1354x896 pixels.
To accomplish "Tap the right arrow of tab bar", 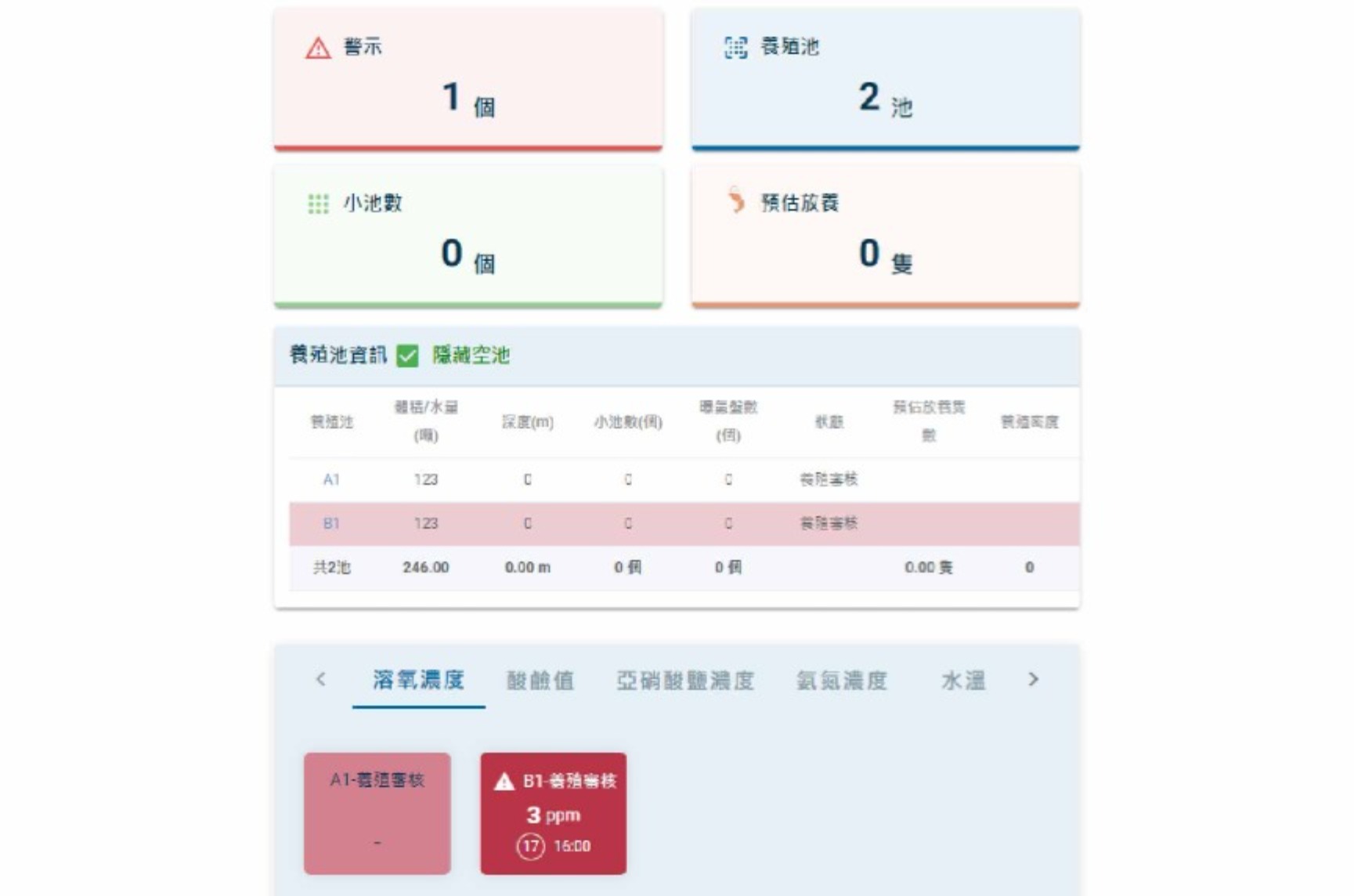I will 1033,679.
